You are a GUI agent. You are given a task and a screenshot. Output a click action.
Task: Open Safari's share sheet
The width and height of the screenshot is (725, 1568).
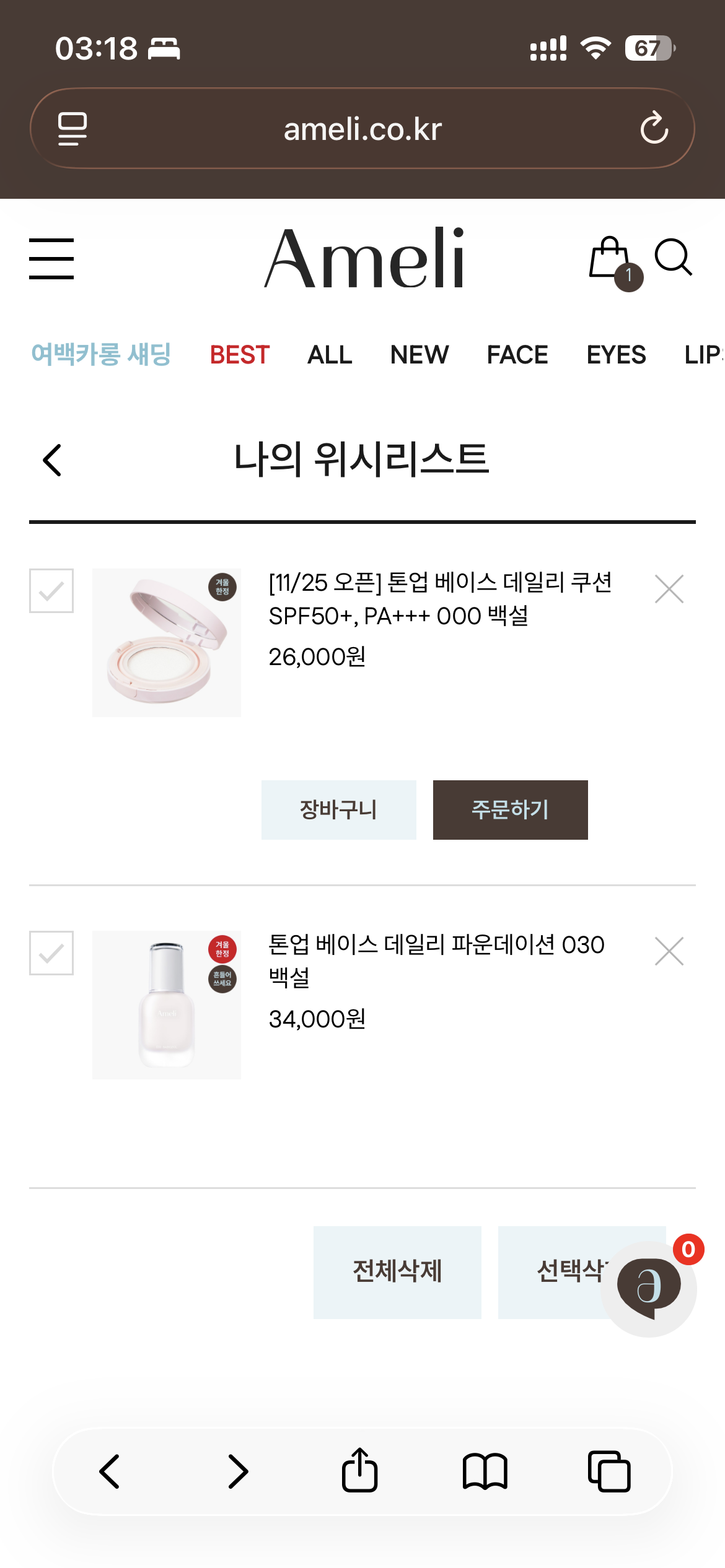tap(360, 1471)
